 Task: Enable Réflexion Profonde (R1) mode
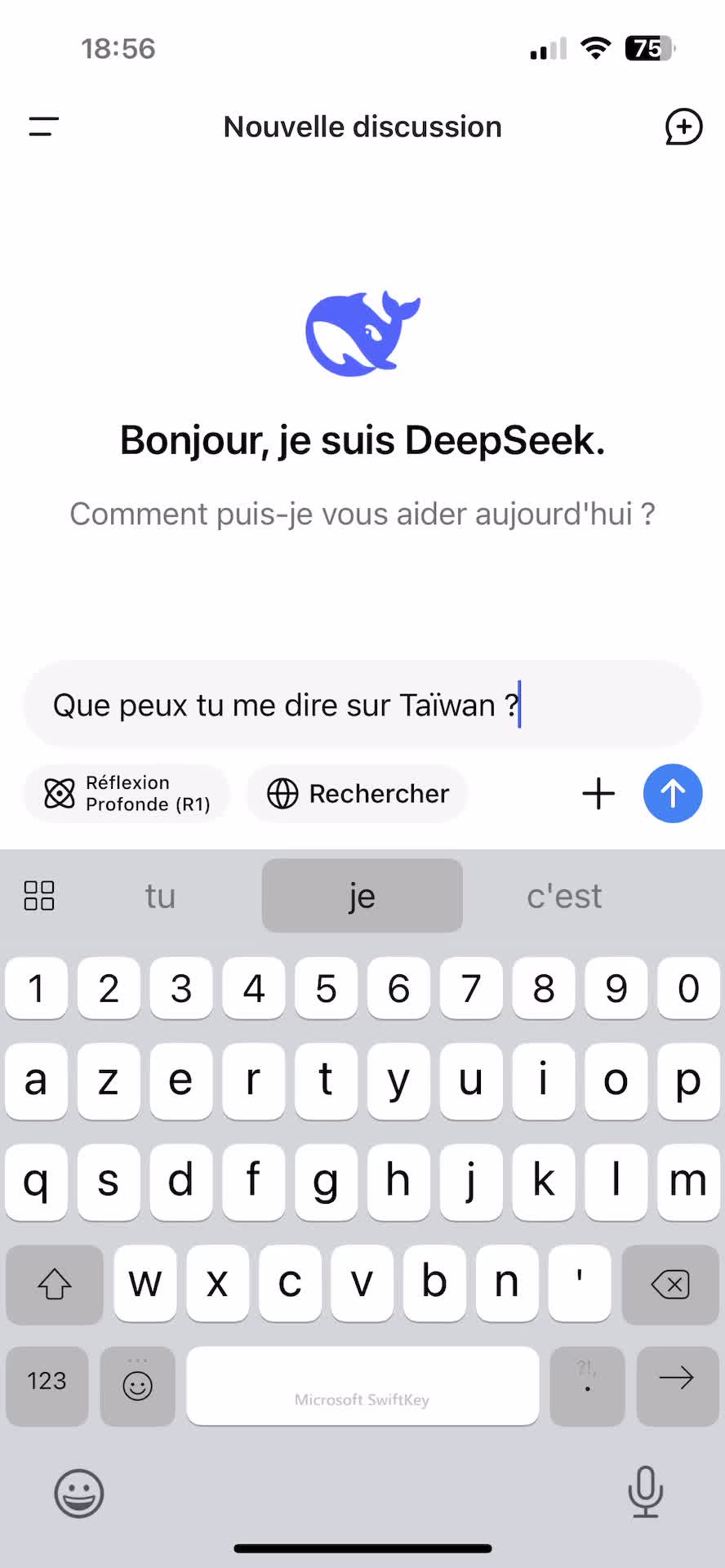(127, 793)
